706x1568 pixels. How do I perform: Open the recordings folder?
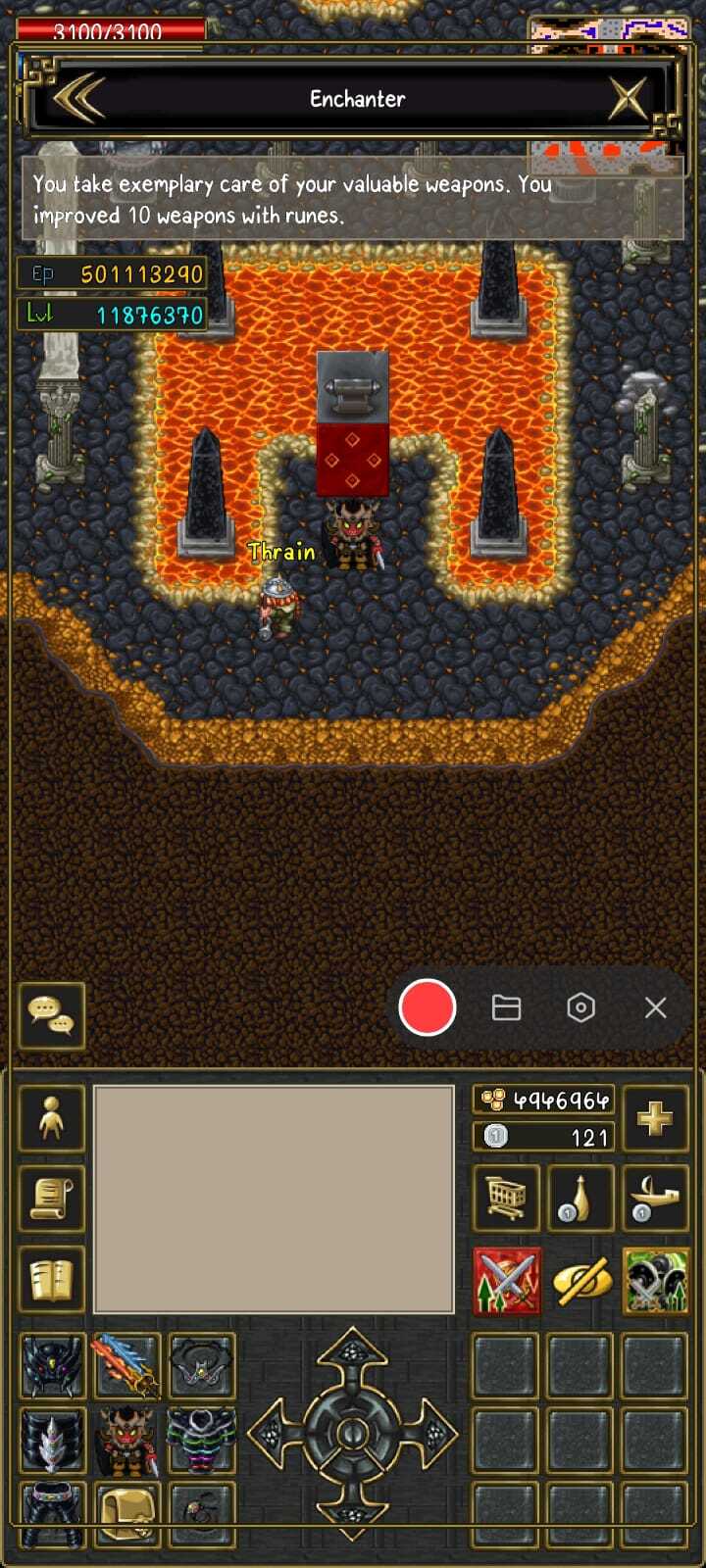(x=506, y=1007)
